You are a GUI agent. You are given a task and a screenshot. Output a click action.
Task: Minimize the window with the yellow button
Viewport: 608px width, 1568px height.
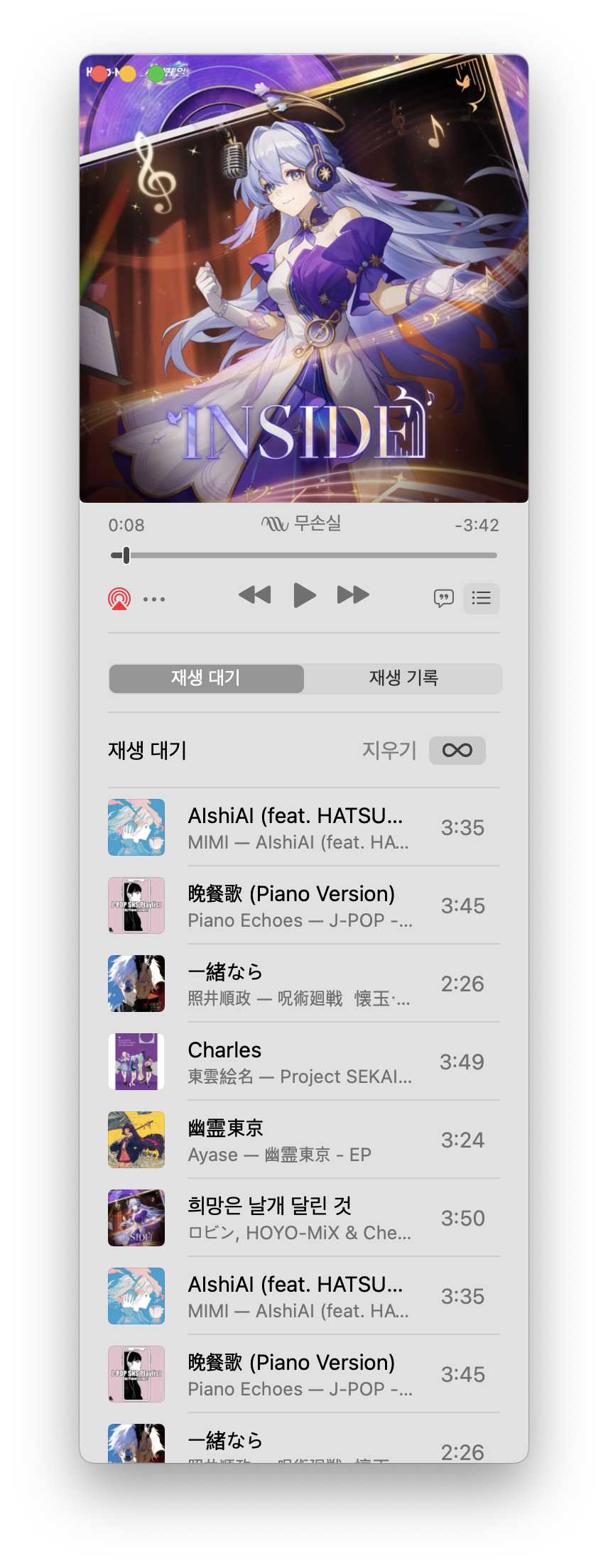click(x=128, y=74)
